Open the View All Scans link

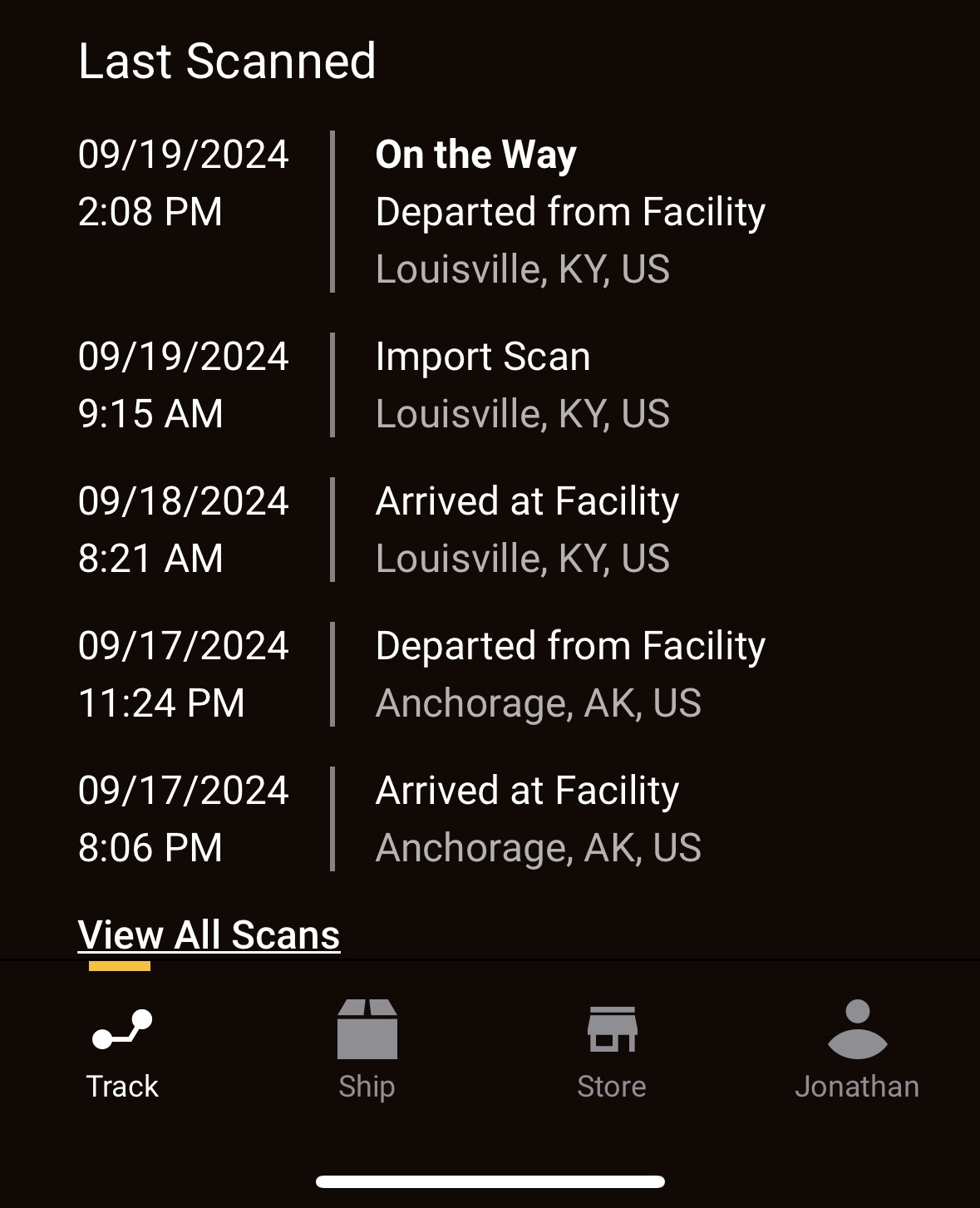(209, 935)
